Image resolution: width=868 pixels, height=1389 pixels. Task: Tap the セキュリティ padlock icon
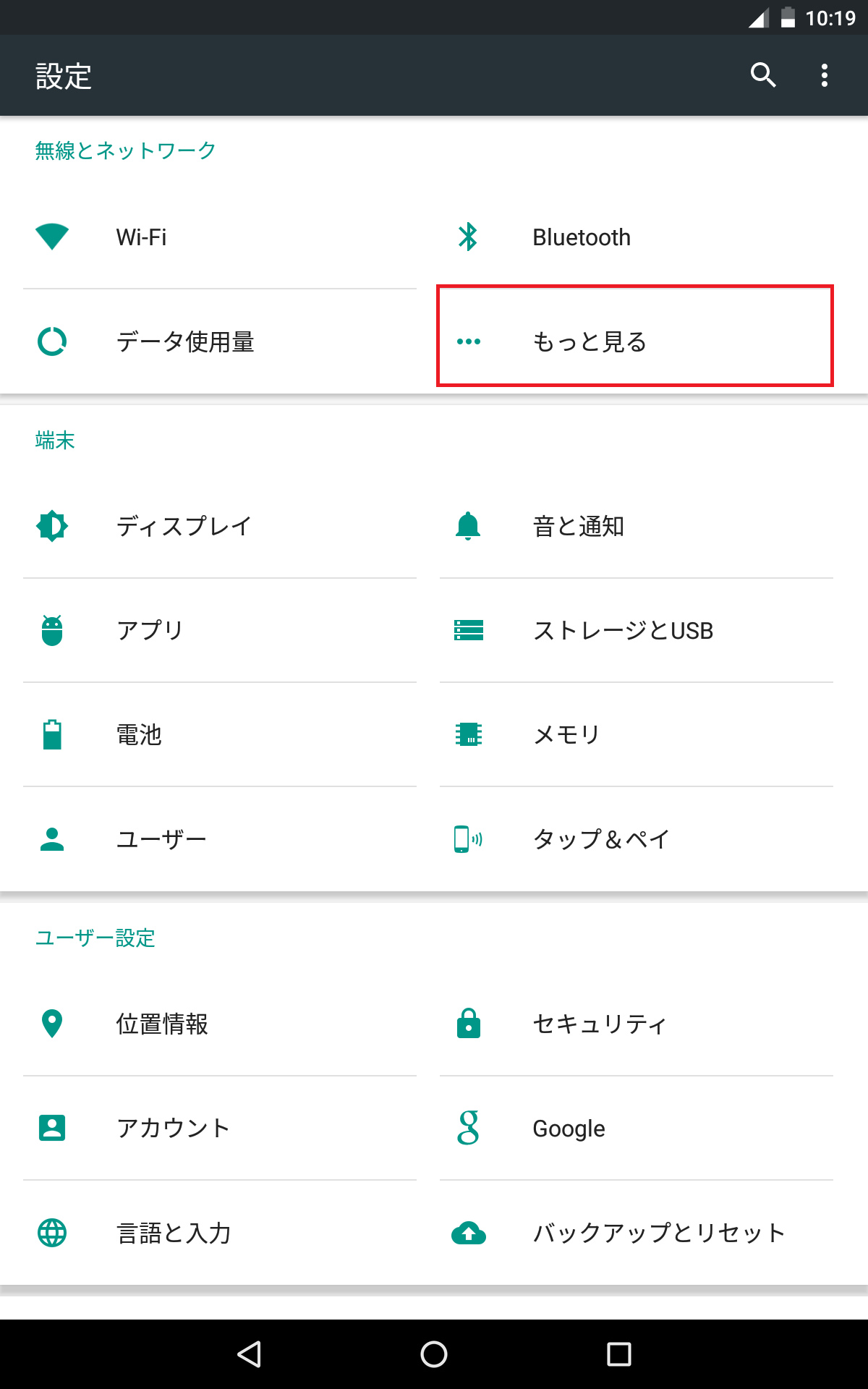coord(467,1023)
